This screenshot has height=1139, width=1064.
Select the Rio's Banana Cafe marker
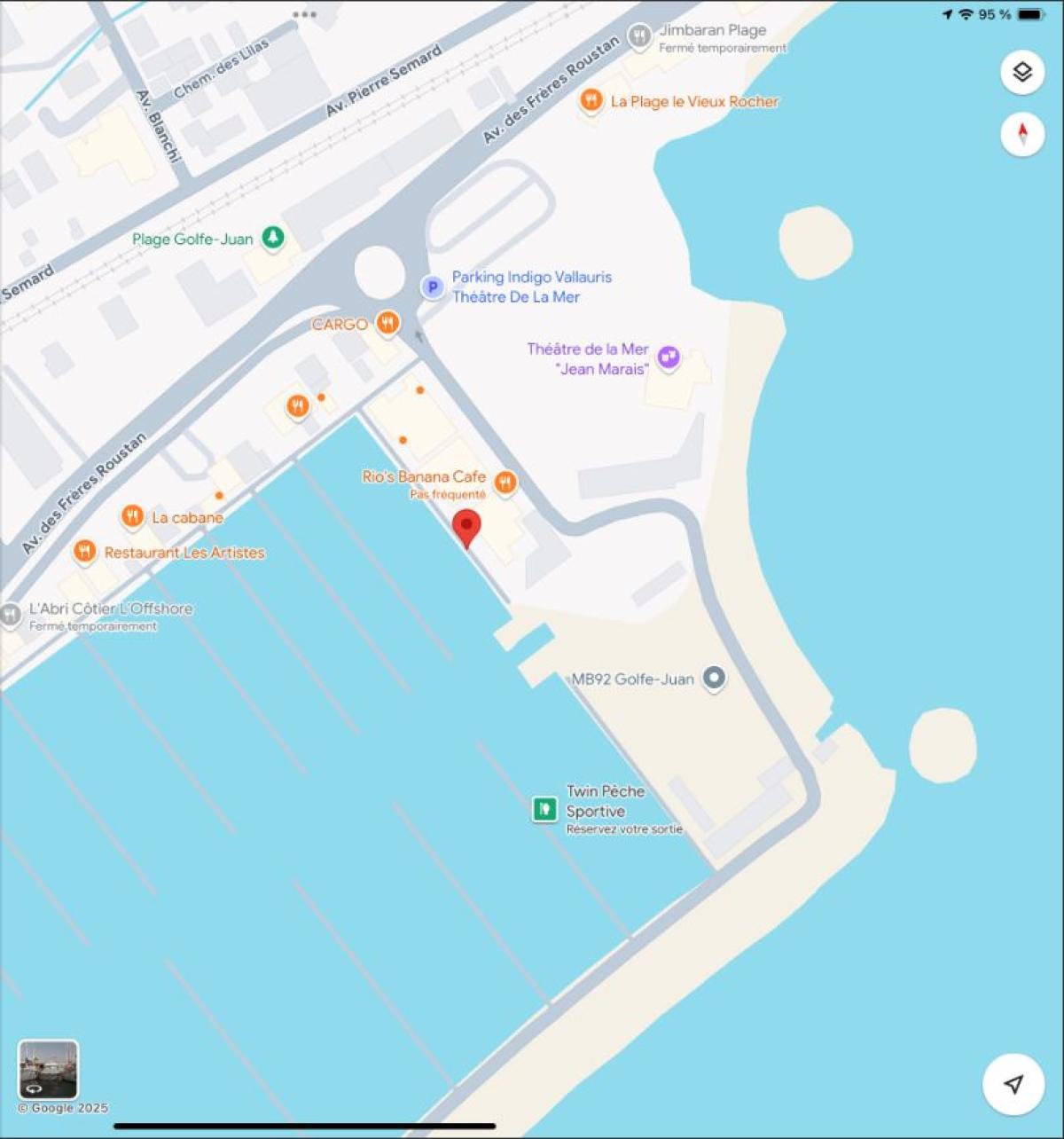(x=505, y=482)
